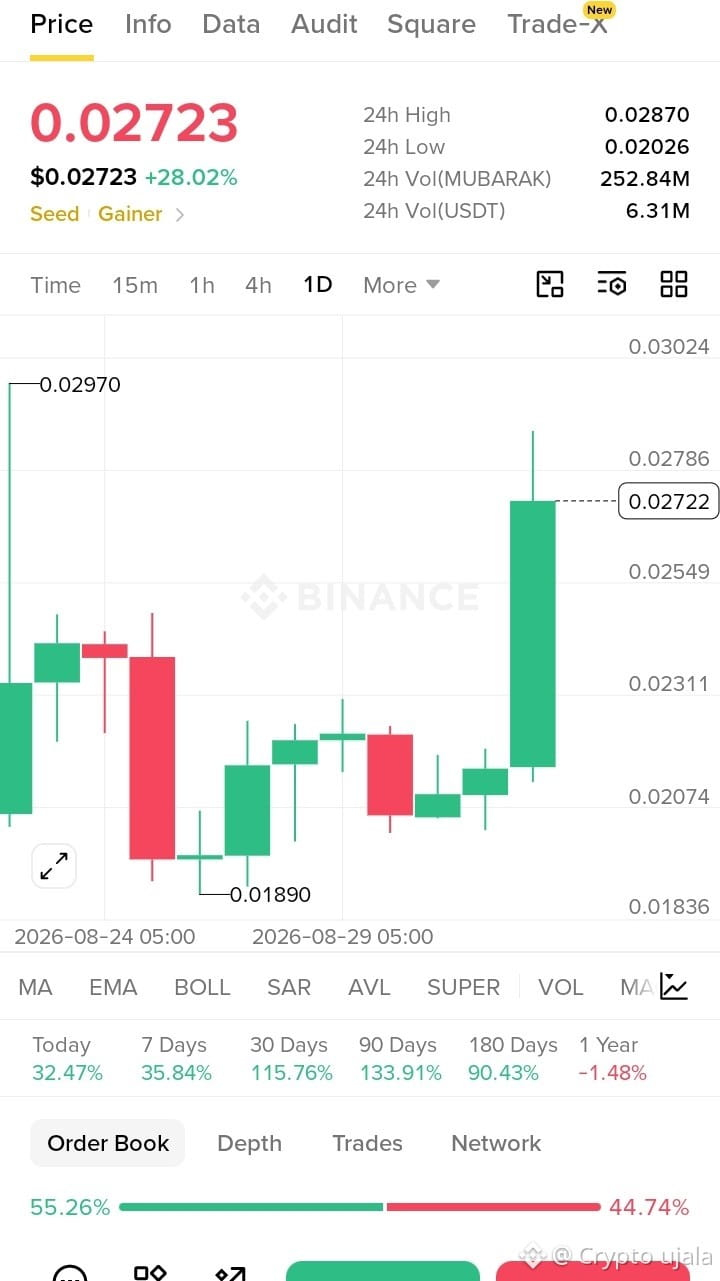Open the Trade-X tab
Image resolution: width=720 pixels, height=1281 pixels.
point(558,24)
